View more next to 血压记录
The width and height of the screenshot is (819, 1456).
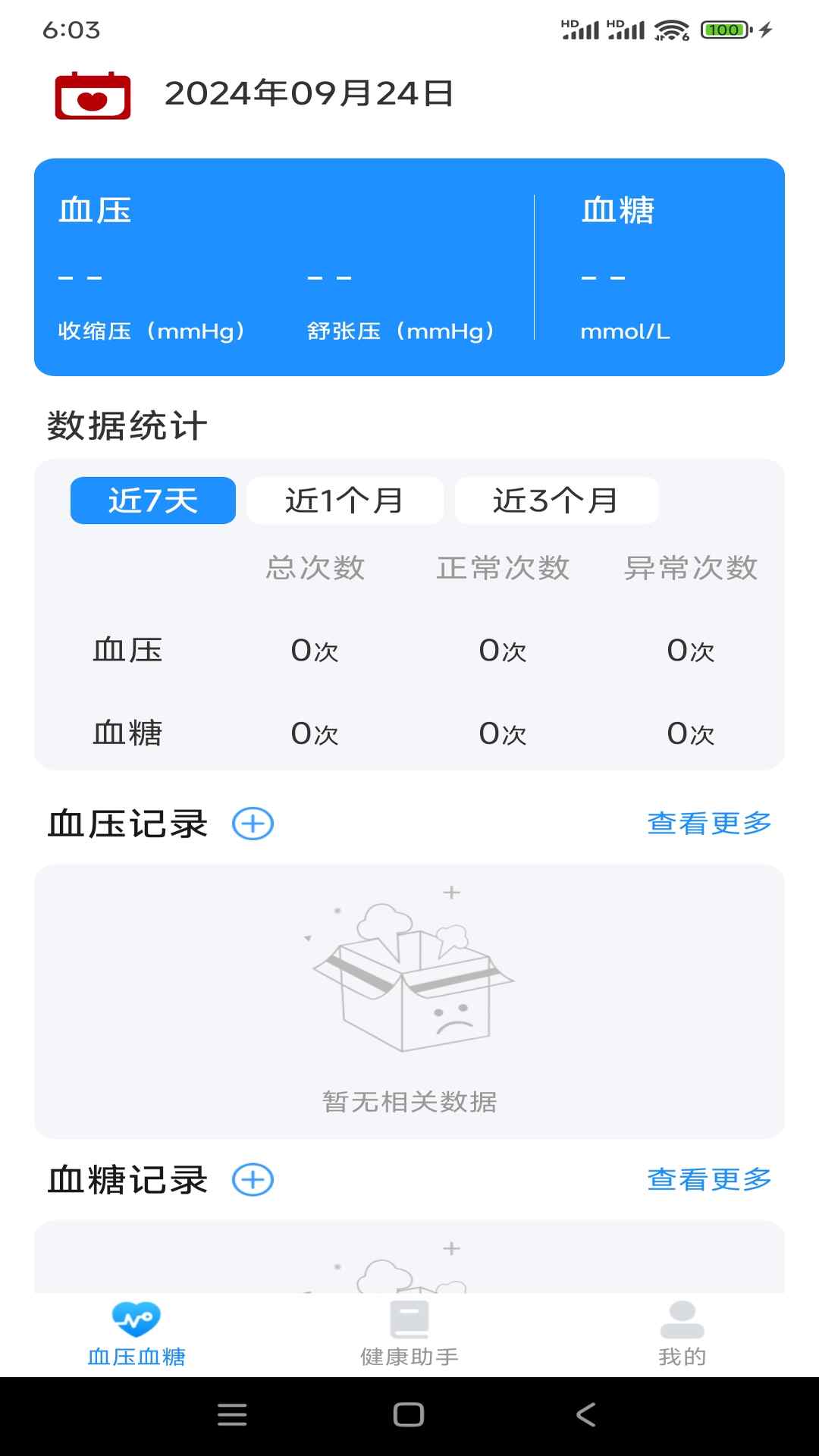point(709,824)
